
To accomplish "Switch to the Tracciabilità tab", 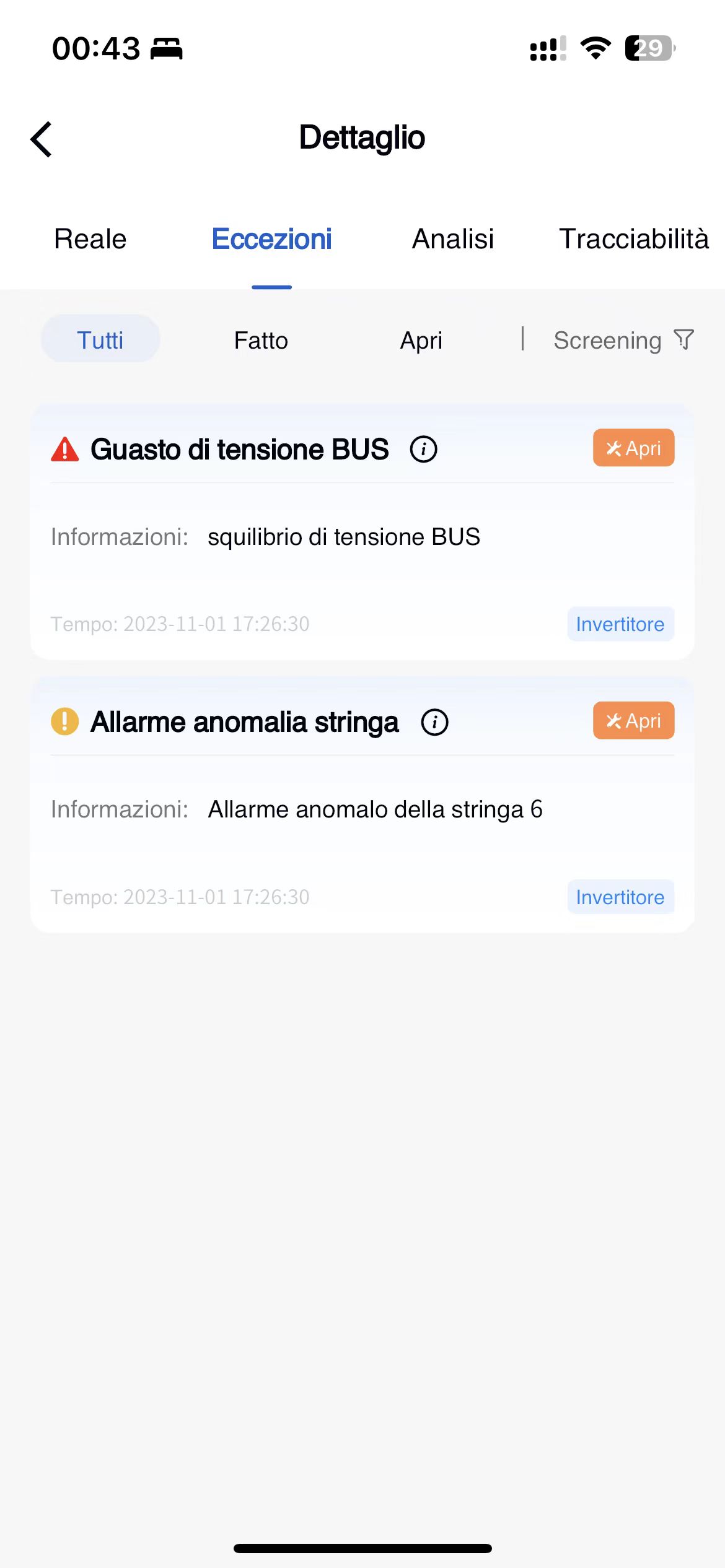I will 634,239.
